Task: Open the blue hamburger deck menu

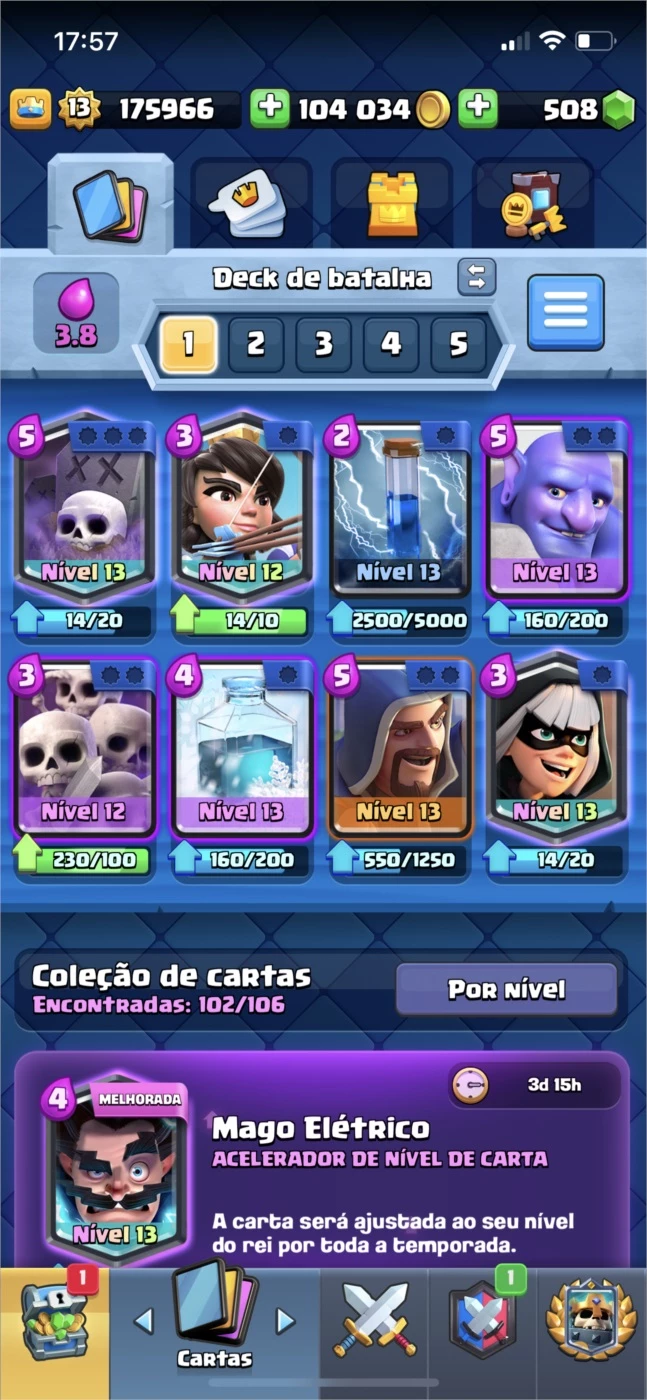Action: (566, 312)
